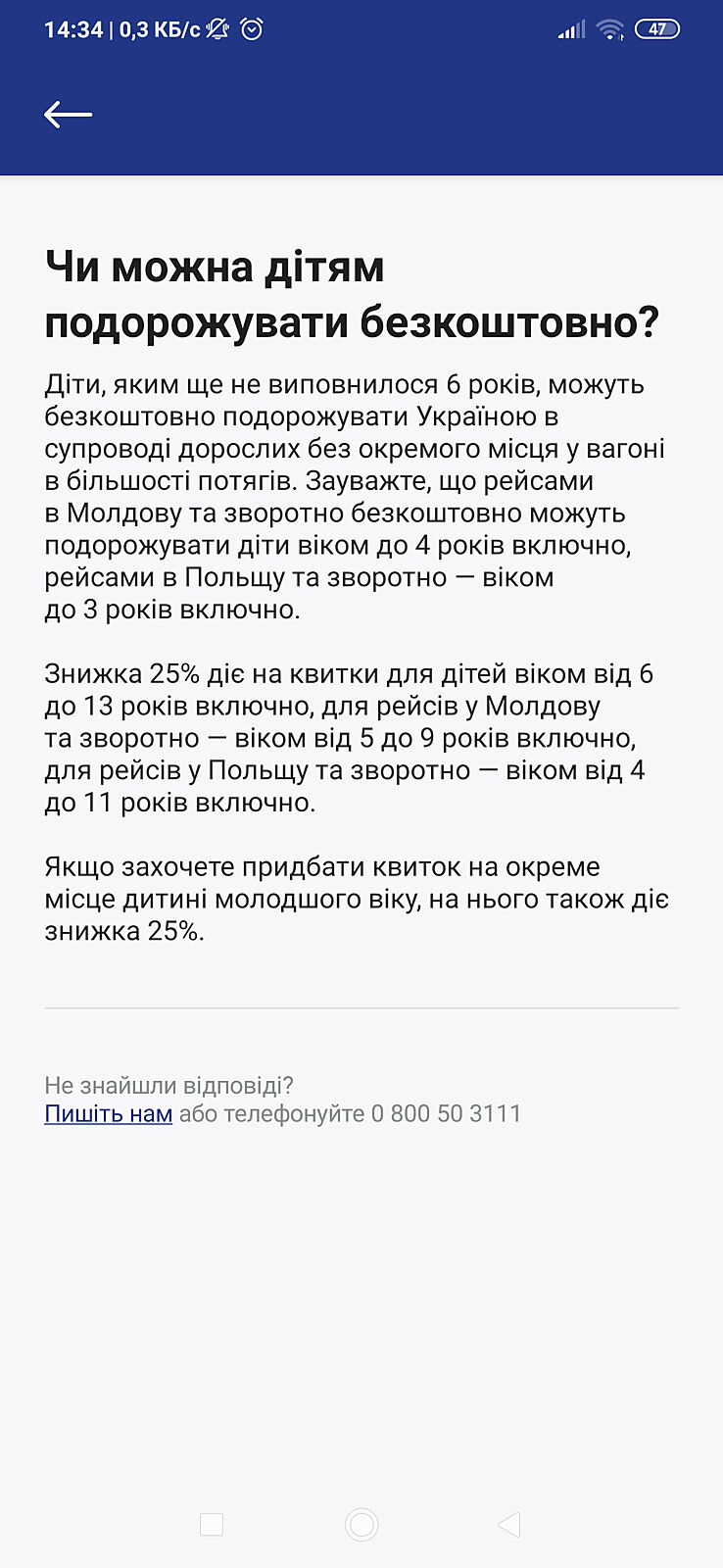This screenshot has height=1568, width=723.
Task: Open the 'Пишіть нам' link
Action: click(x=108, y=1114)
